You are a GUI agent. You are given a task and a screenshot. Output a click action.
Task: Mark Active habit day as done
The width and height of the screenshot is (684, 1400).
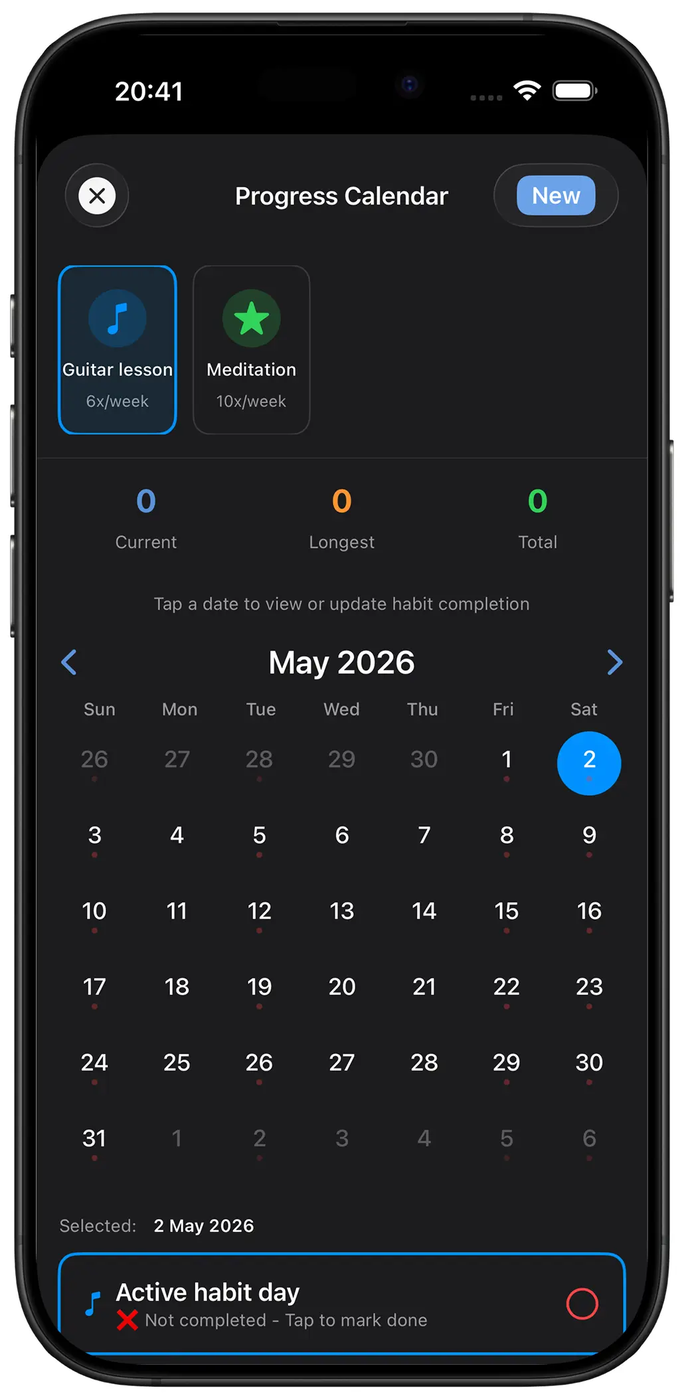point(582,1304)
